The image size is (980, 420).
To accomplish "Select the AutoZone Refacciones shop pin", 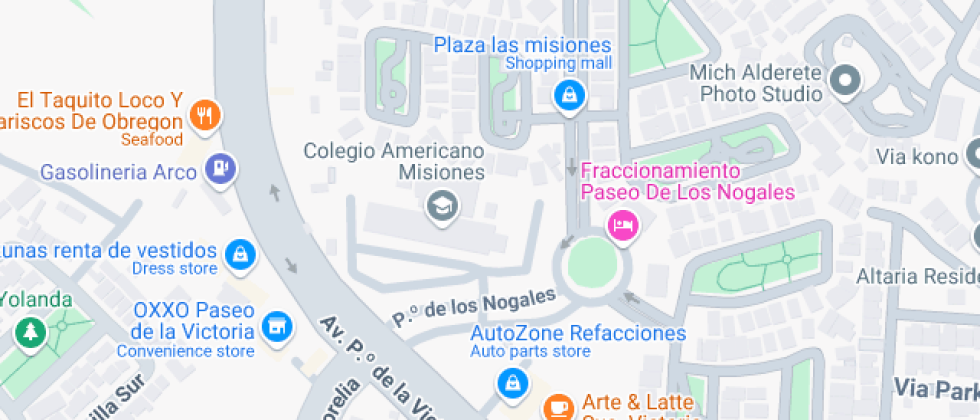I will 513,382.
